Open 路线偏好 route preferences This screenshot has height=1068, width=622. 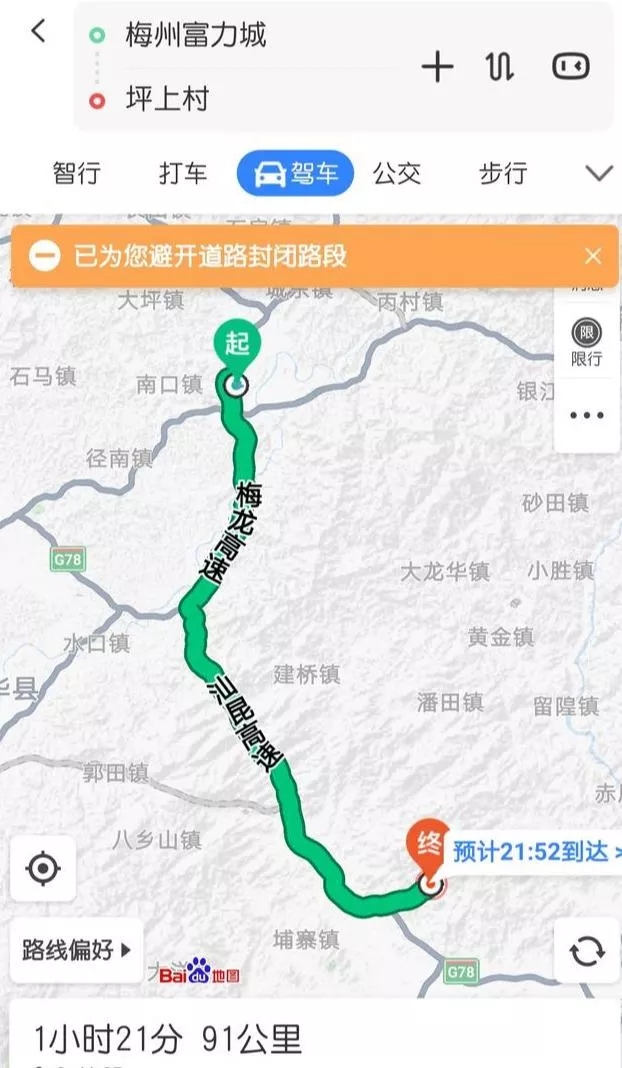pos(77,949)
